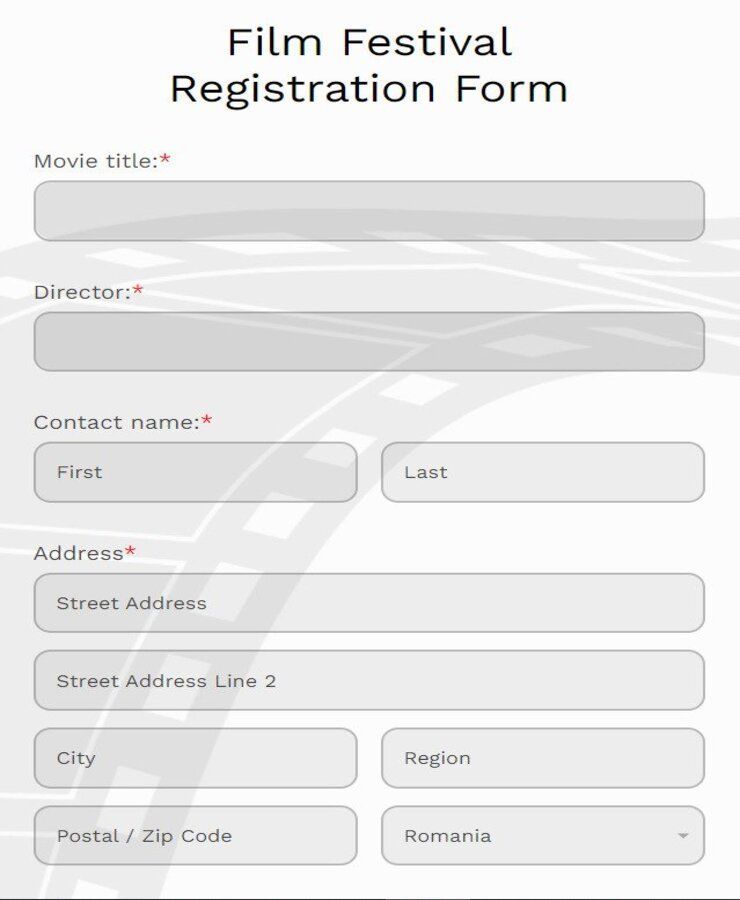
Task: Enter the contact First name field
Action: click(195, 472)
